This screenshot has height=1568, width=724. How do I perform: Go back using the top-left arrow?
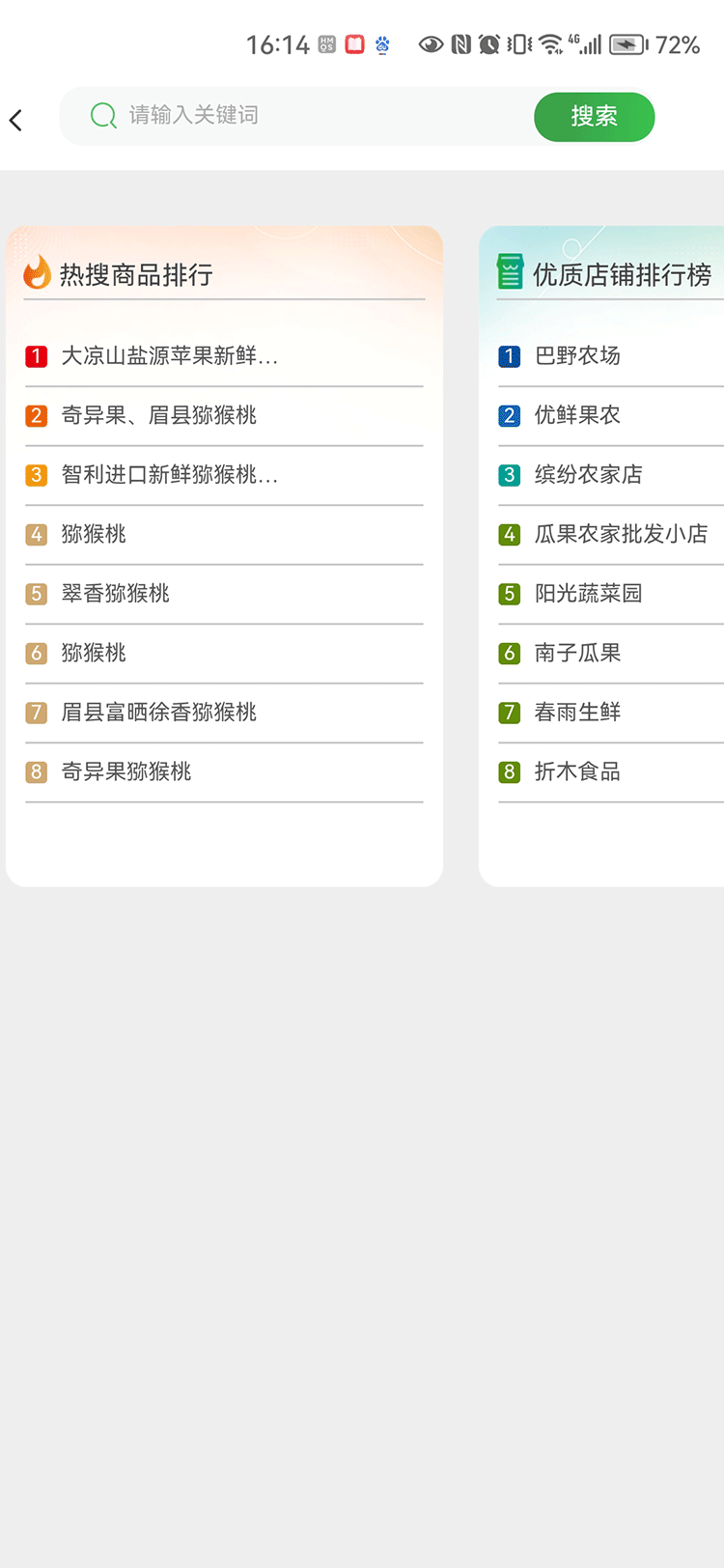click(16, 120)
